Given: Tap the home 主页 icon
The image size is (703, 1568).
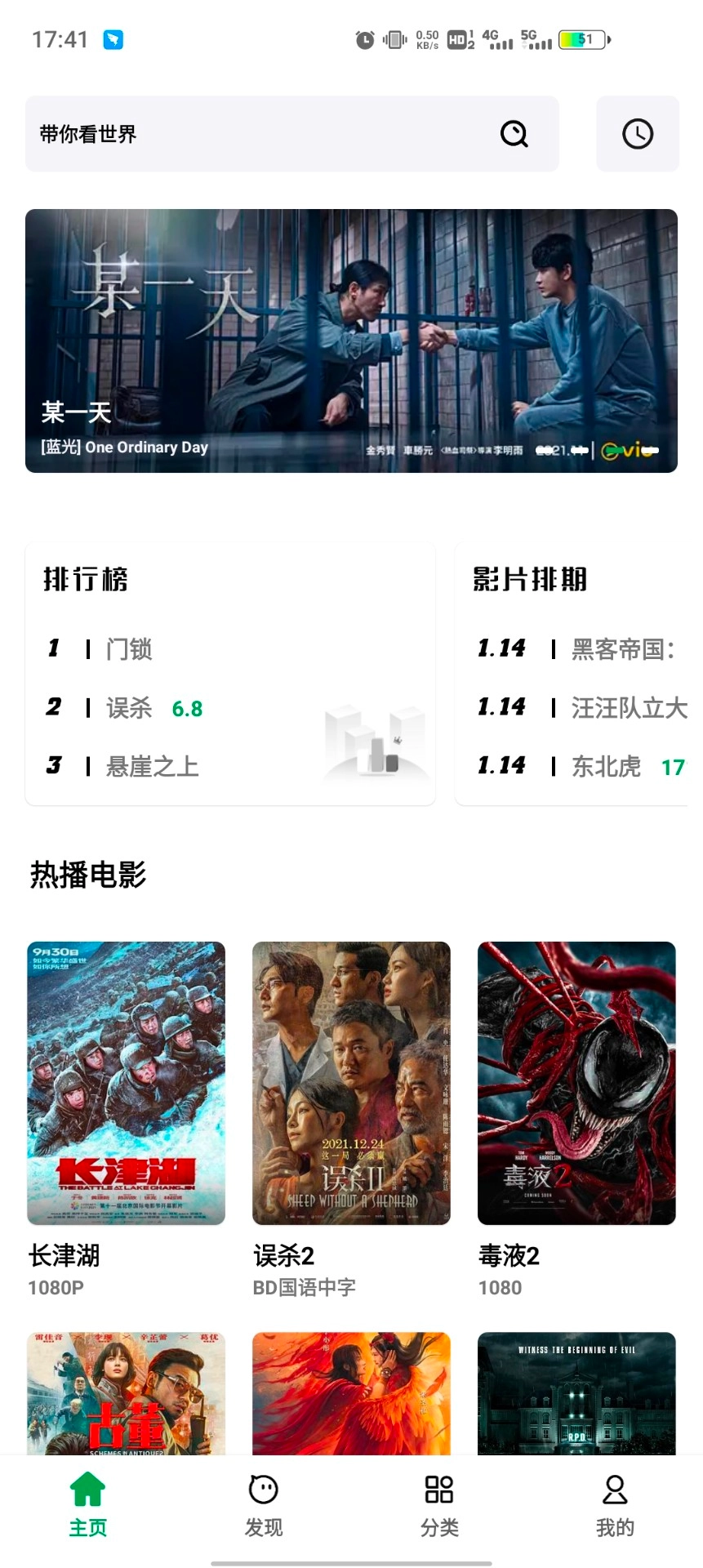Looking at the screenshot, I should 87,1488.
